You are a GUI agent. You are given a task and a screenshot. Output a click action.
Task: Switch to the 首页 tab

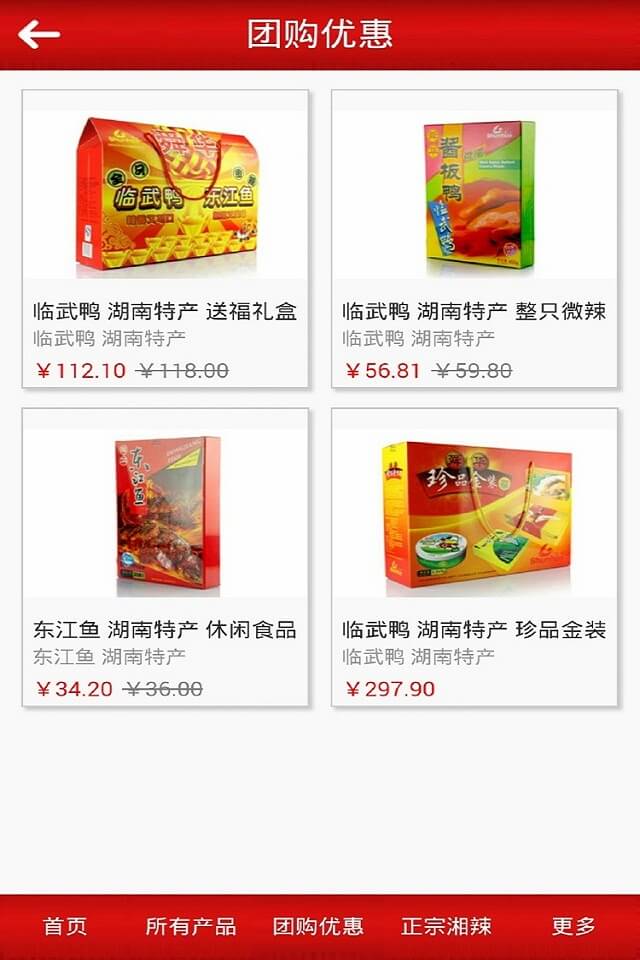65,926
